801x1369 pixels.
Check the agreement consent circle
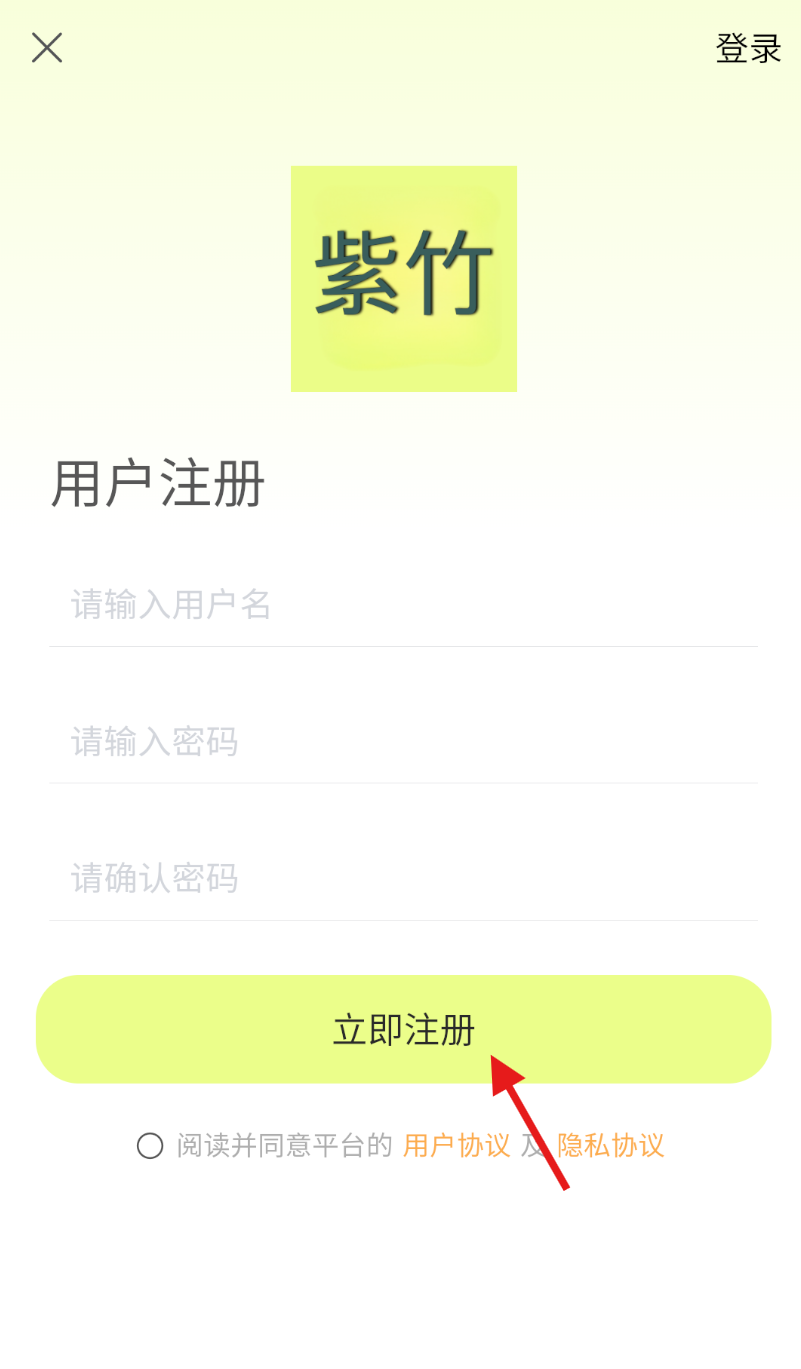pos(150,1146)
